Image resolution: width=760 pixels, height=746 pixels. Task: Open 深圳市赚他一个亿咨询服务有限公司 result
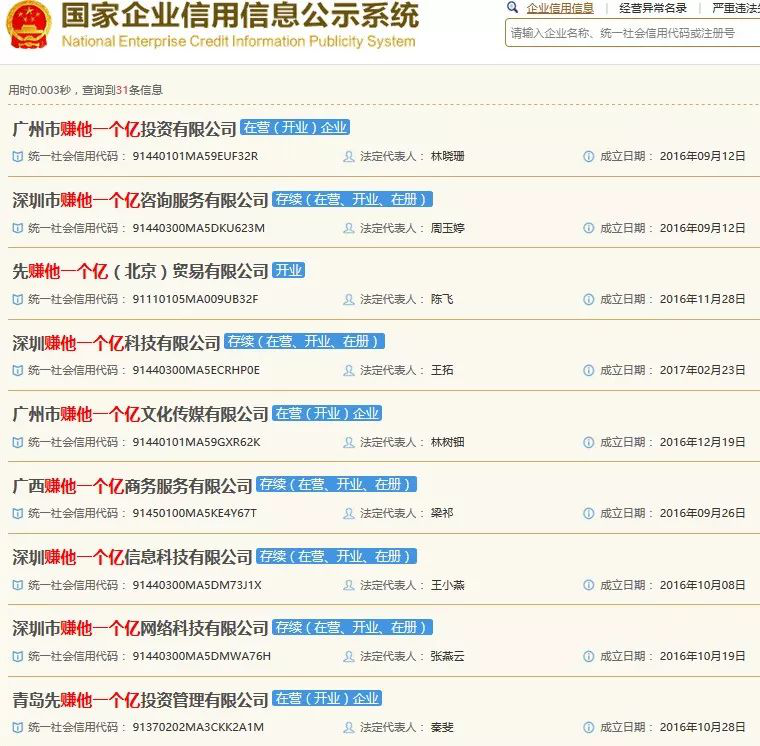pyautogui.click(x=141, y=200)
